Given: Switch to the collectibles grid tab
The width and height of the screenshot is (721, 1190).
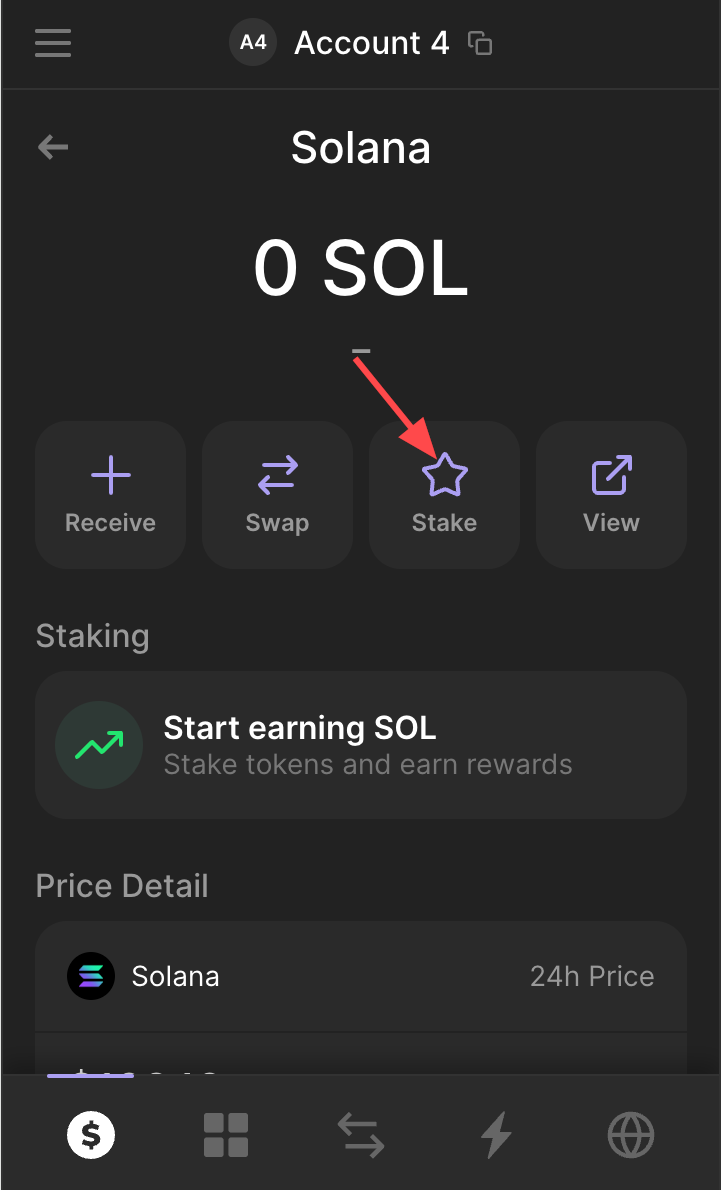Looking at the screenshot, I should (x=226, y=1135).
